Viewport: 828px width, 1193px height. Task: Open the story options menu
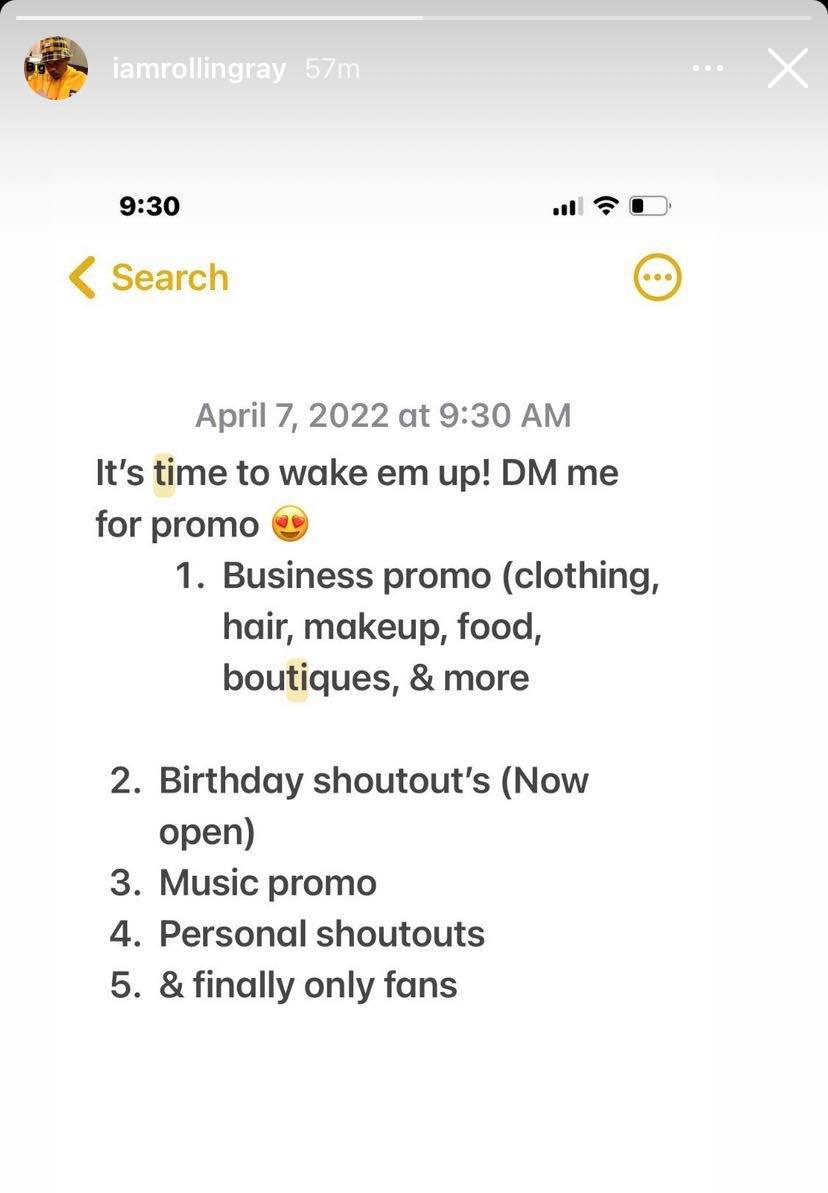(708, 68)
